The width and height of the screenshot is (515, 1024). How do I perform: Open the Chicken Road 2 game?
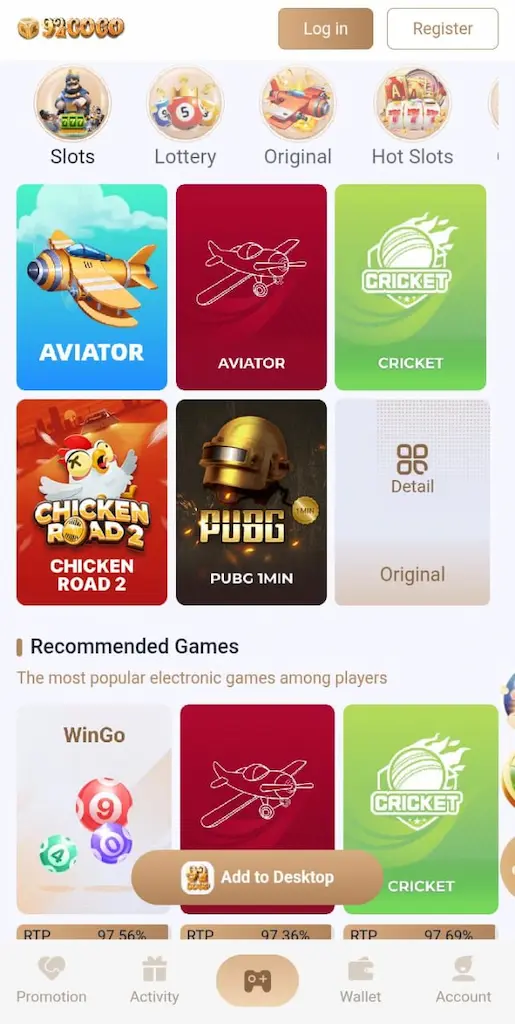click(91, 502)
